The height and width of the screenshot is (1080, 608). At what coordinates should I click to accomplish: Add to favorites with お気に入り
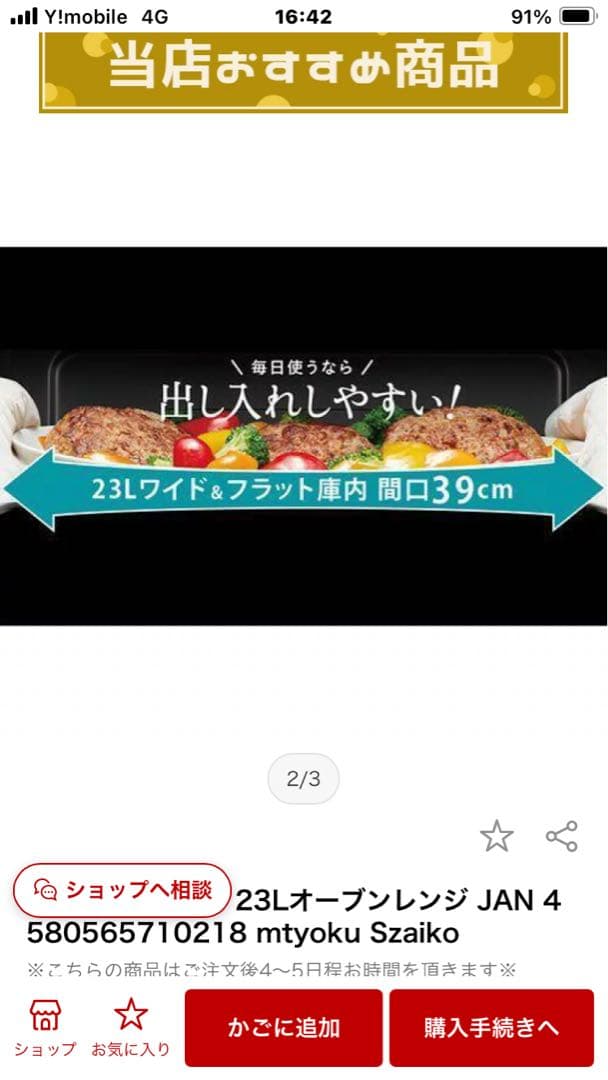pos(130,1027)
